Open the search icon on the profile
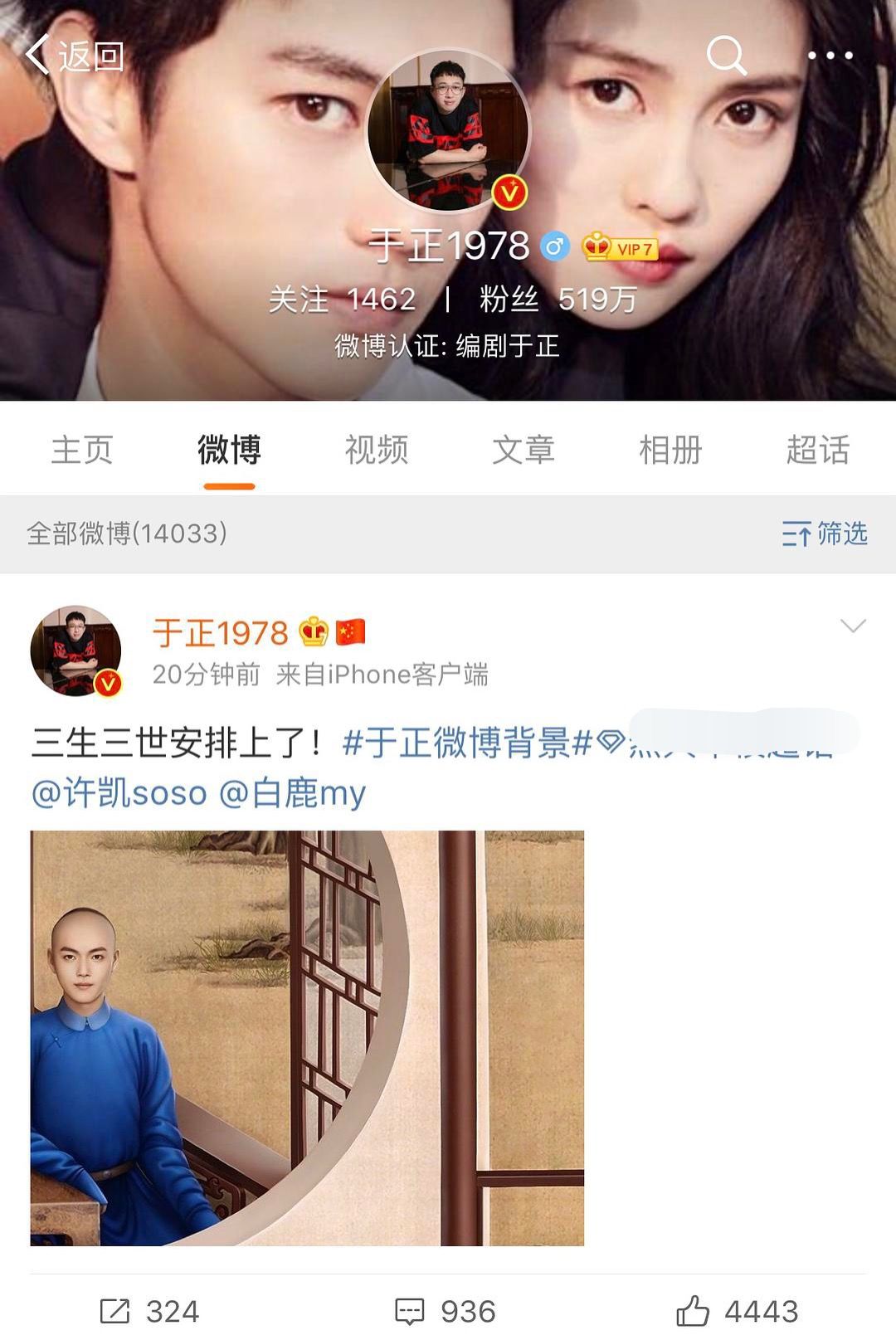Screen dimensions: 896x1335 (726, 56)
